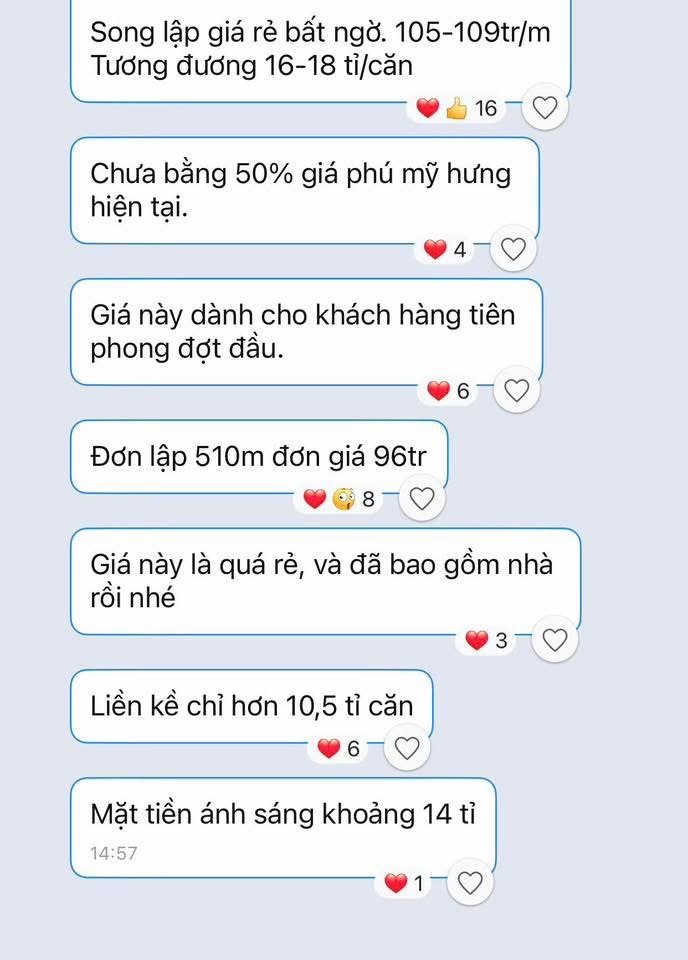Image resolution: width=688 pixels, height=960 pixels.
Task: Like the message about 50% giá phú mỹ hưng
Action: [x=514, y=250]
